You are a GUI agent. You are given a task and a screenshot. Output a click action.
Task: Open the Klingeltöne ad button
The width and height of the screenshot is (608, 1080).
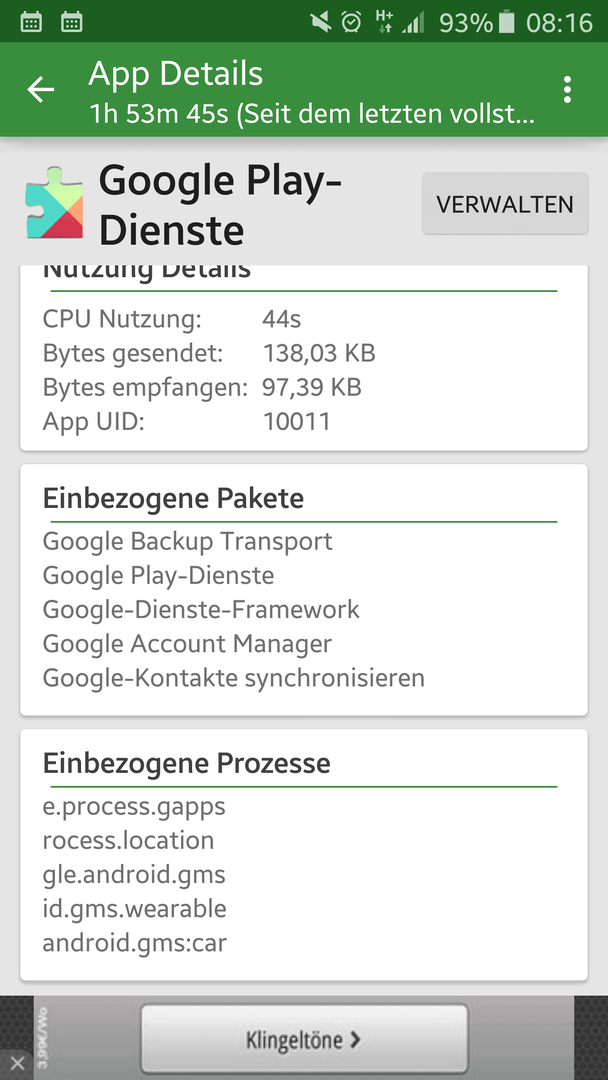pos(304,1038)
